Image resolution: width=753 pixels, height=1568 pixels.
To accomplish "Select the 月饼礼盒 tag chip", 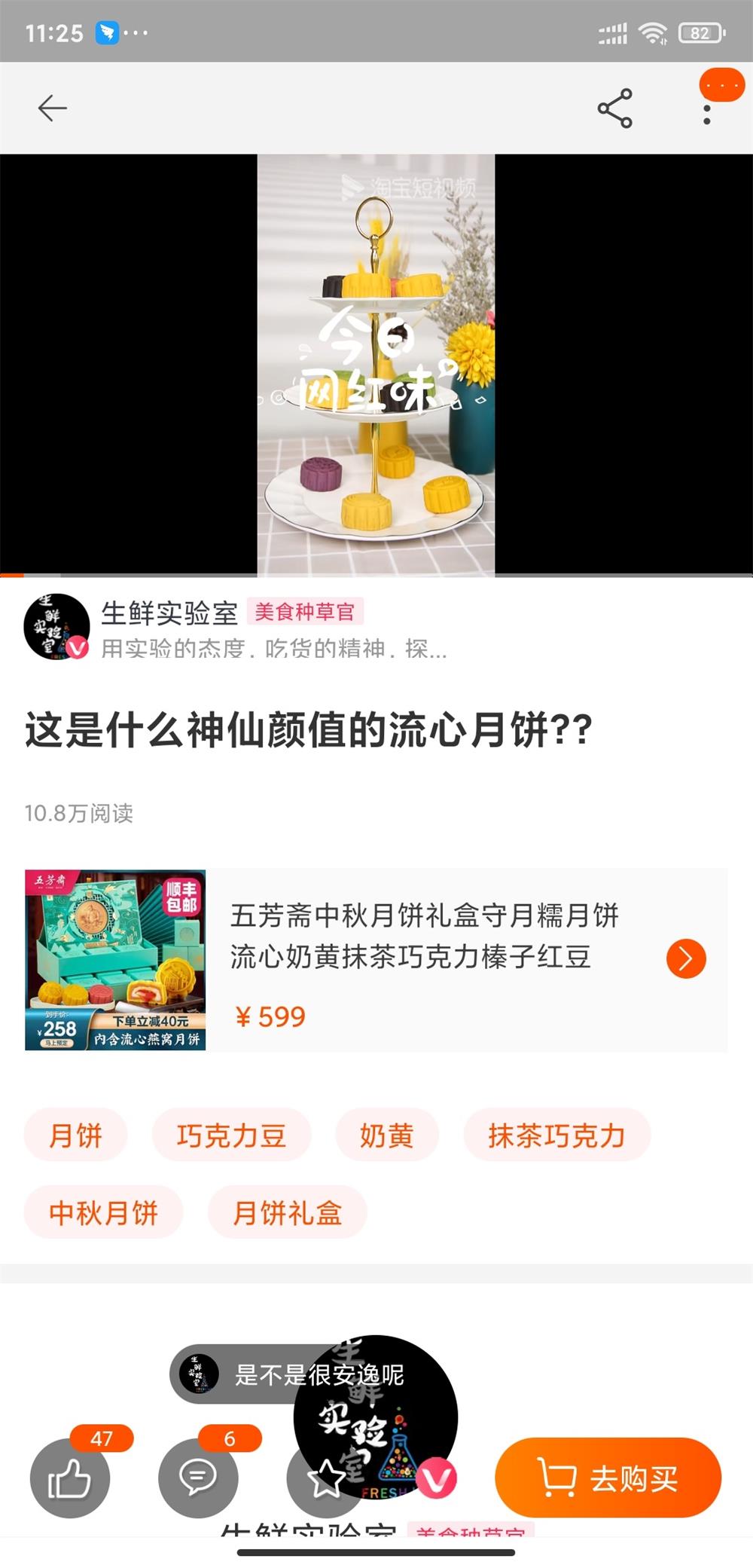I will (287, 1212).
